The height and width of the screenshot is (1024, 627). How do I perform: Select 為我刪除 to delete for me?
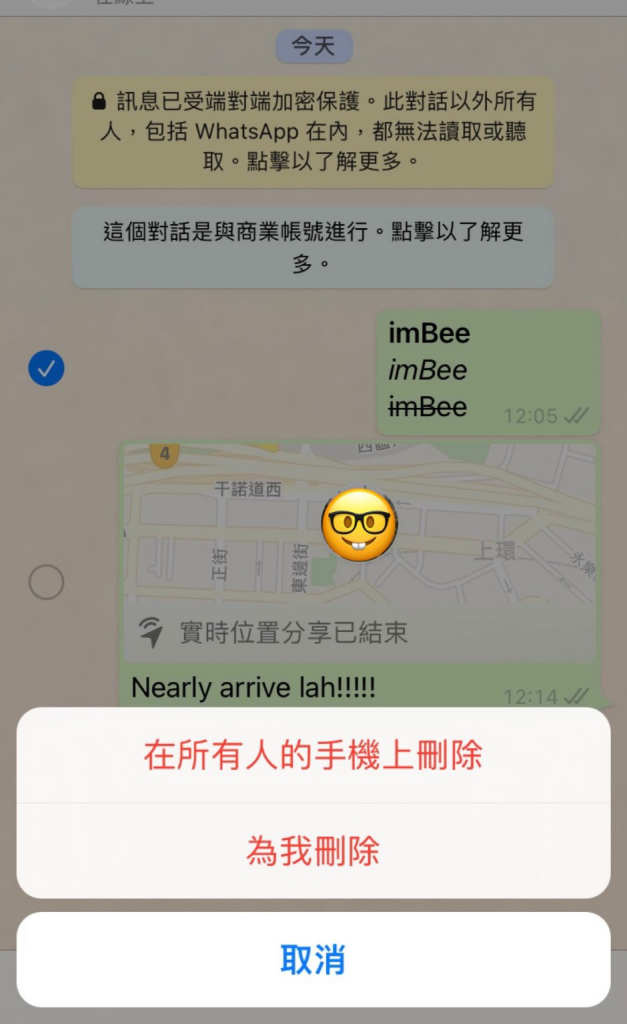click(313, 851)
